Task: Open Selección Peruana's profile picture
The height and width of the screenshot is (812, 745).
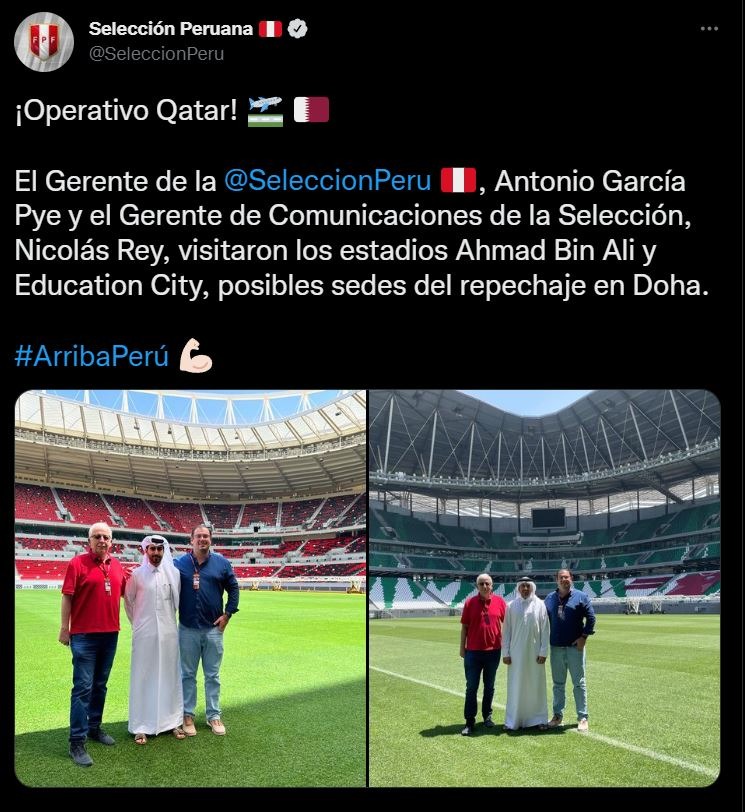Action: [x=44, y=42]
